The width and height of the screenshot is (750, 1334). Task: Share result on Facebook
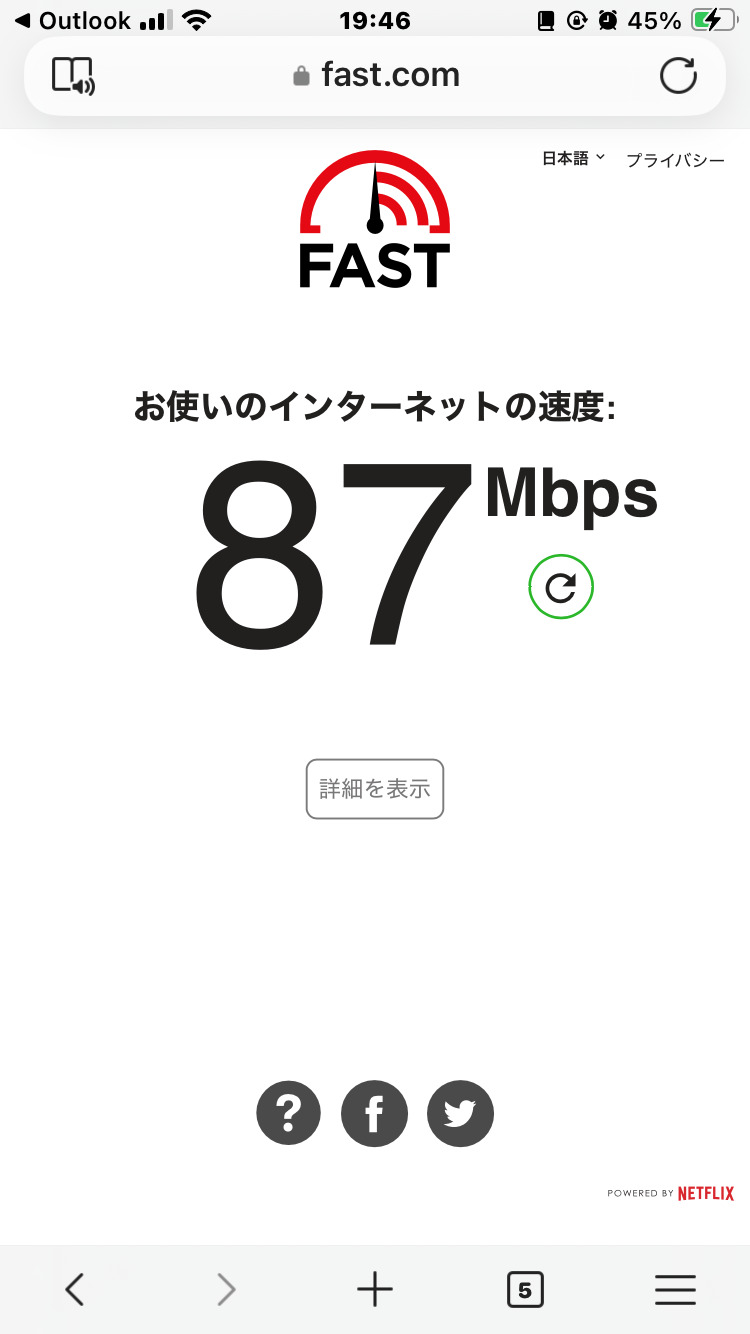coord(375,1113)
